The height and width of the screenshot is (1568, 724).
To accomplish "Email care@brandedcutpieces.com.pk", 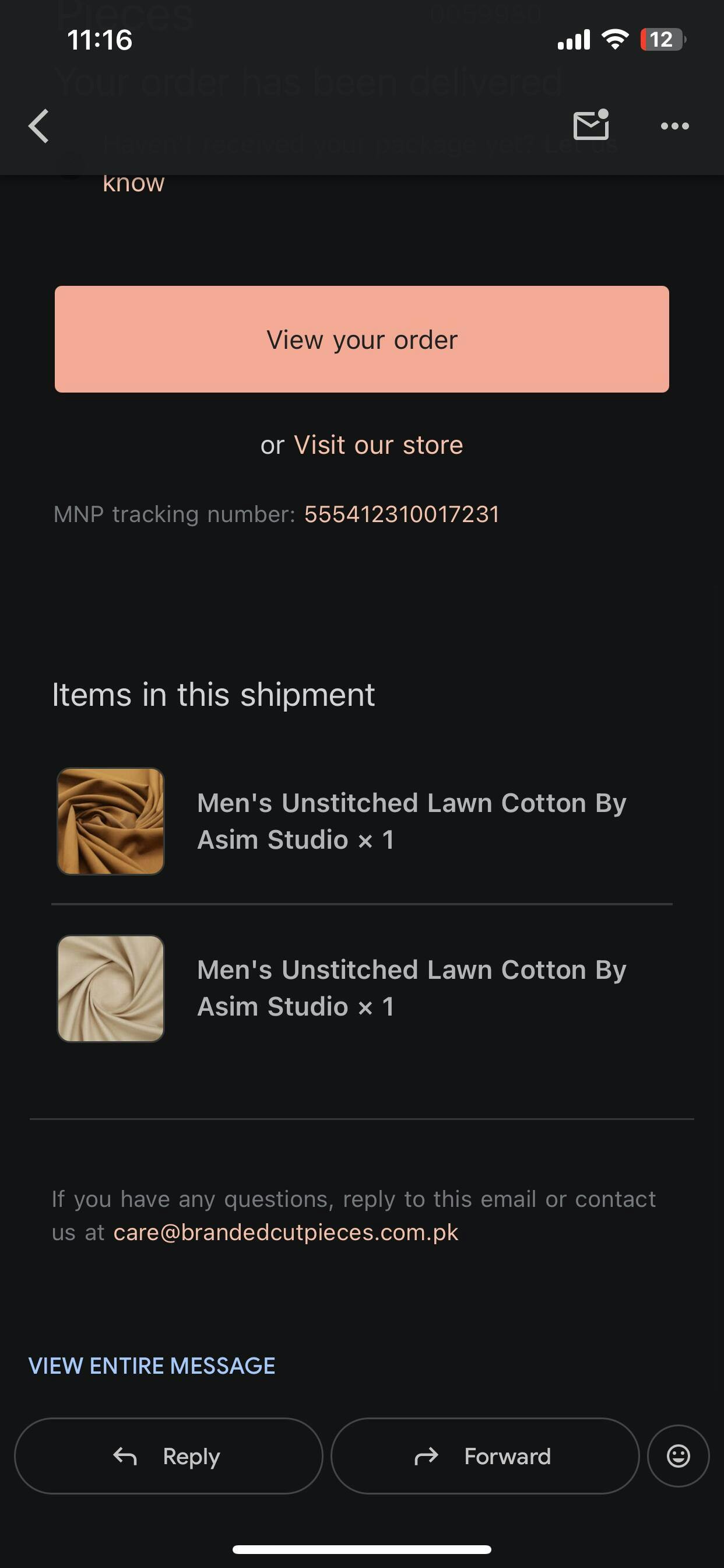I will (286, 1232).
